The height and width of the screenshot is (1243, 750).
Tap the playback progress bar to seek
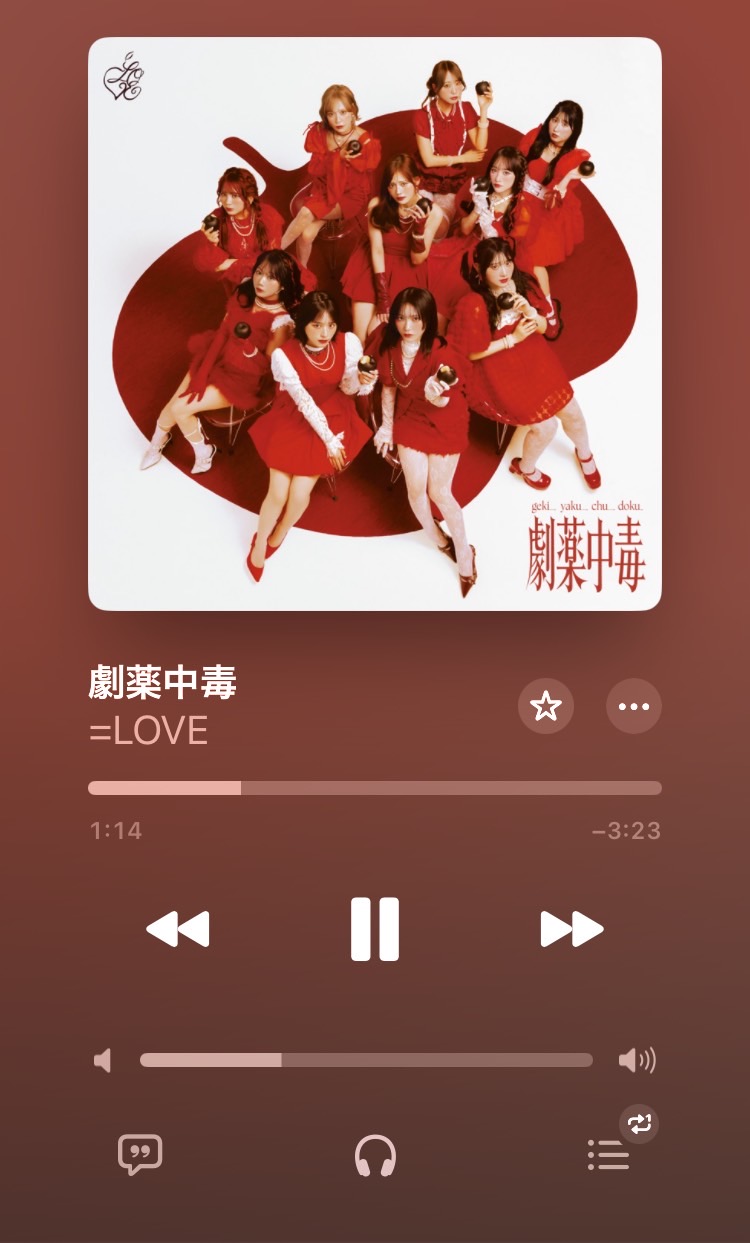click(x=375, y=788)
